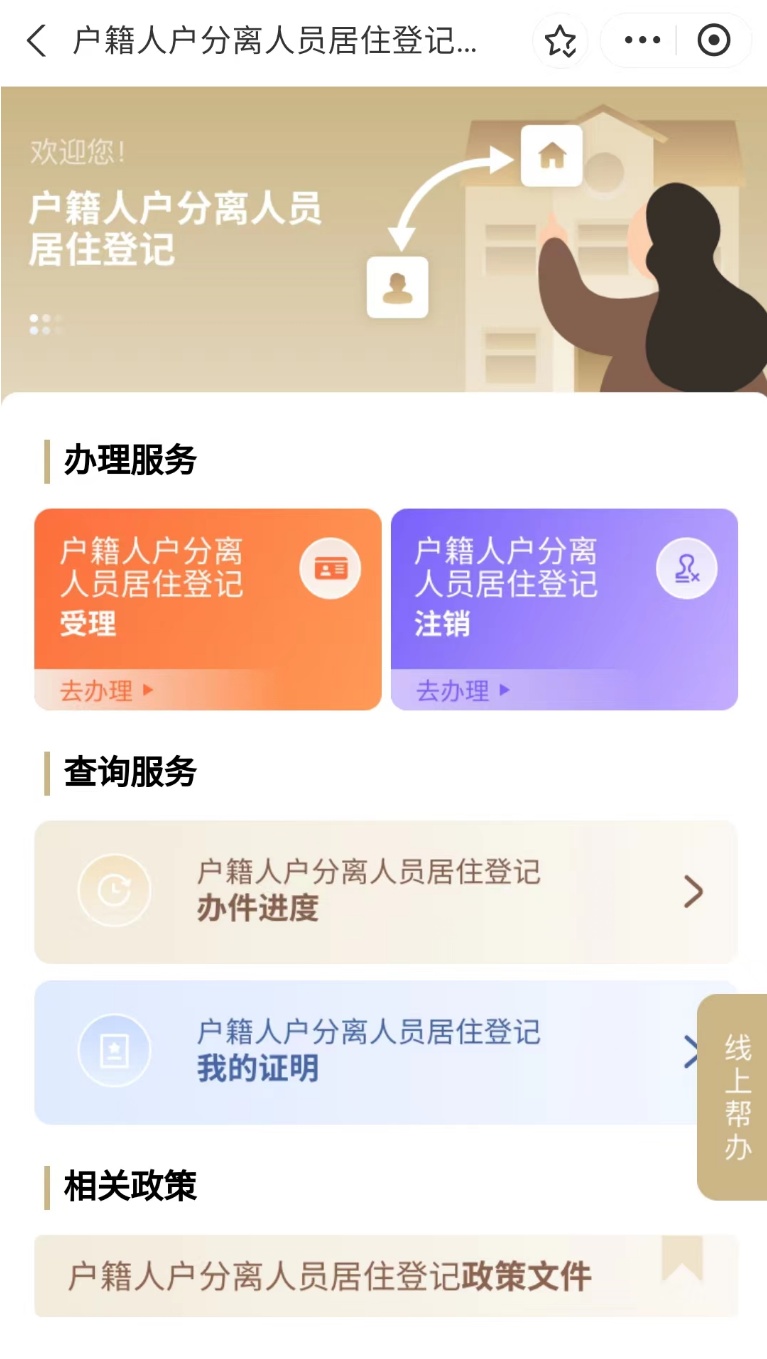This screenshot has width=767, height=1359.
Task: Close the mini program via circle icon
Action: 713,41
